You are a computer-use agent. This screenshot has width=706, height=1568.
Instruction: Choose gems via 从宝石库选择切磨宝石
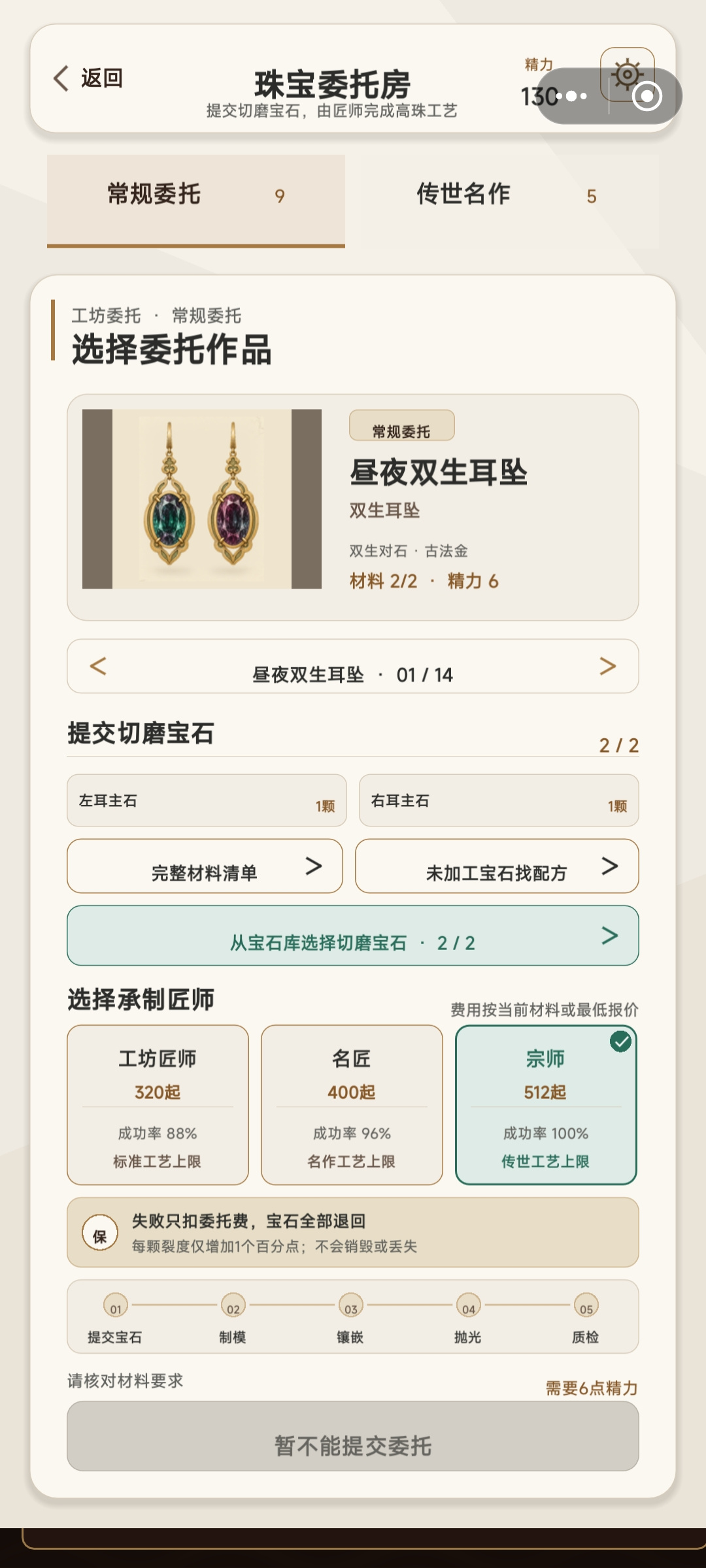click(353, 936)
